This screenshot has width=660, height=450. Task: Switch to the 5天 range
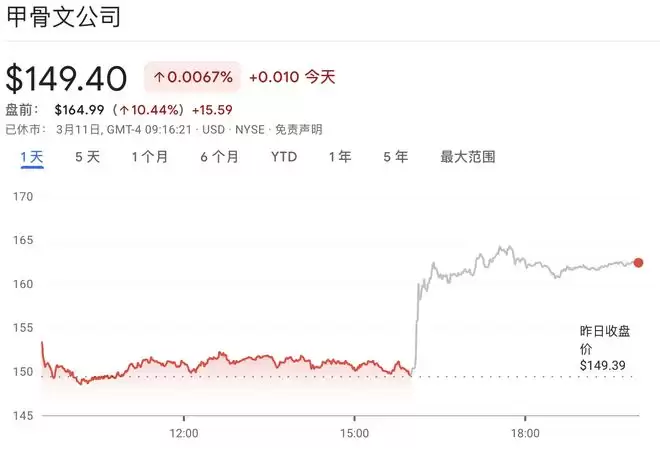point(87,157)
